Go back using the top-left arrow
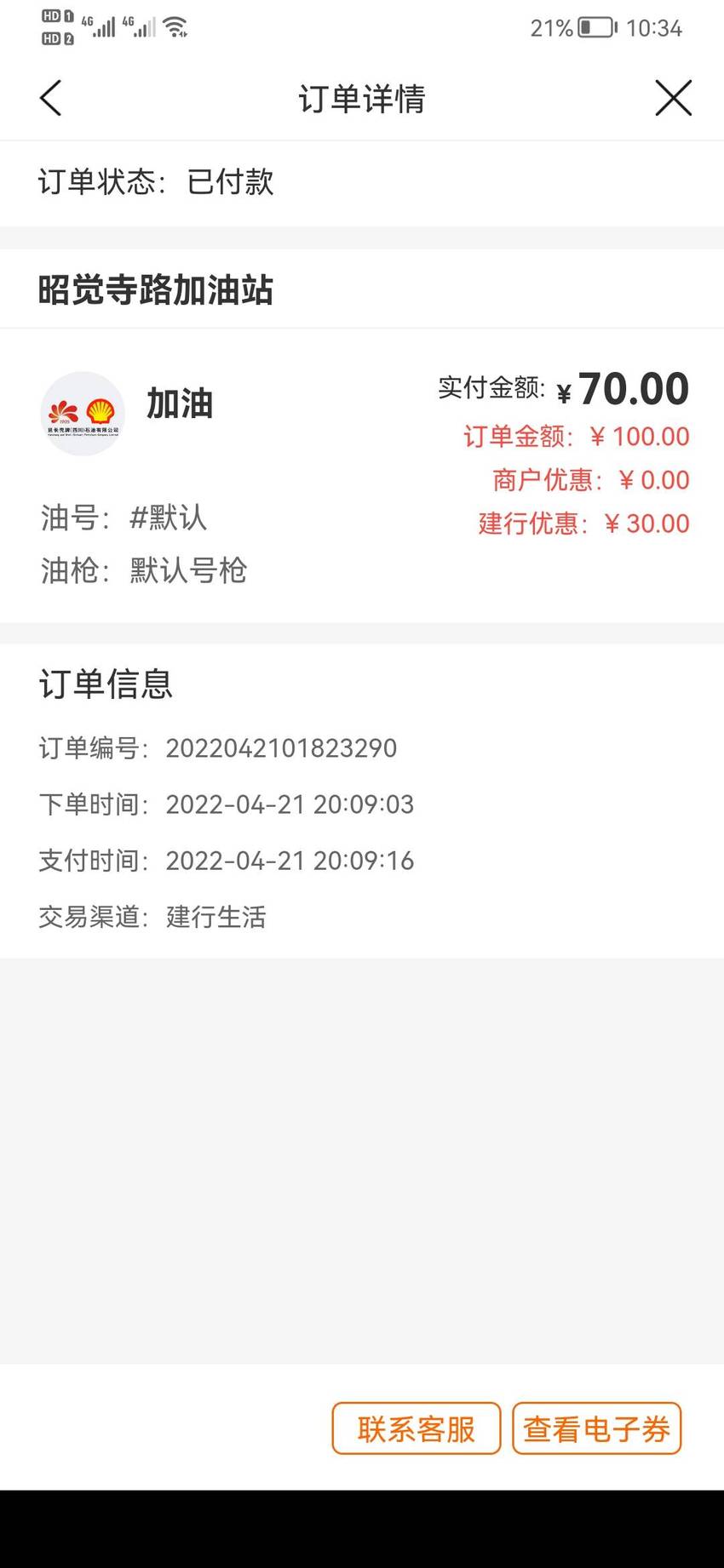724x1568 pixels. click(x=51, y=98)
